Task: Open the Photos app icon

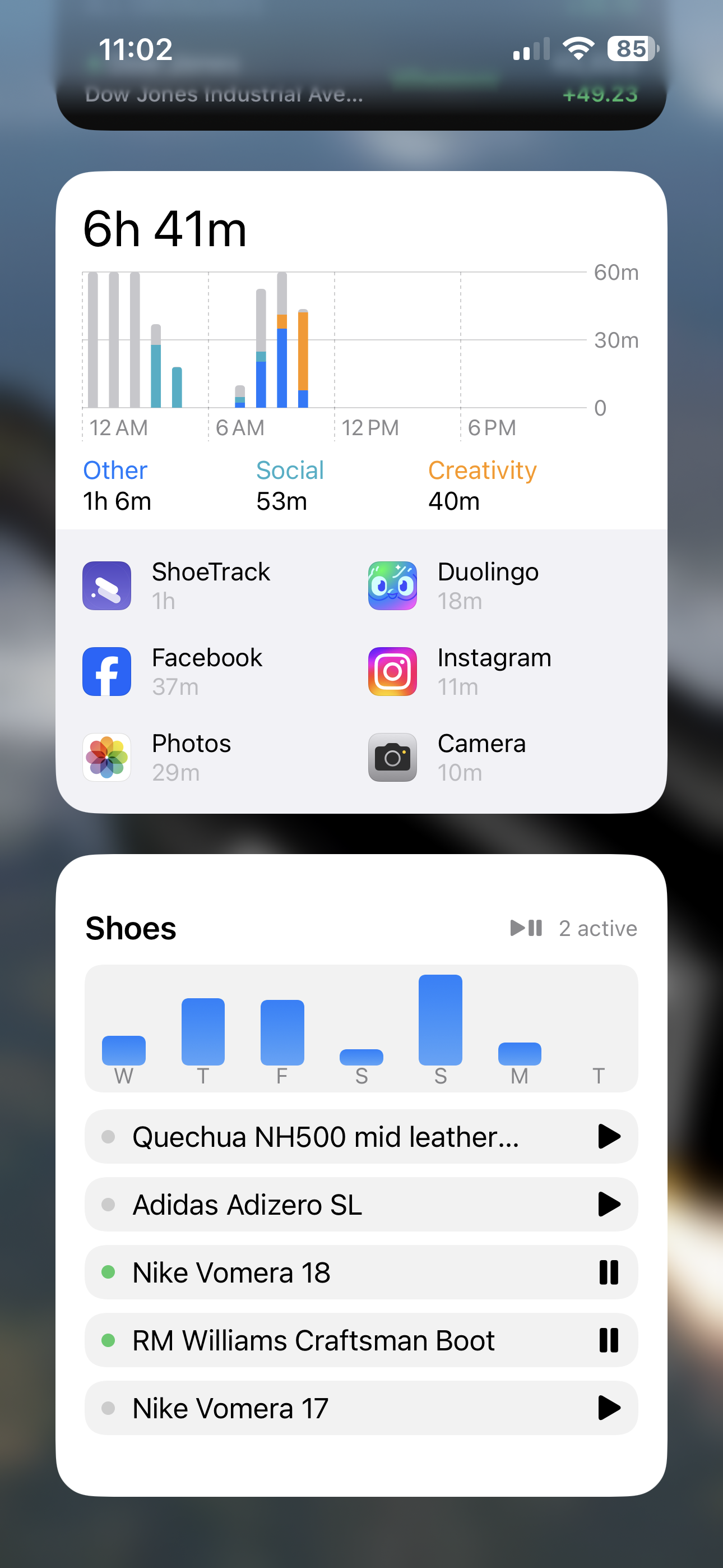Action: tap(106, 758)
